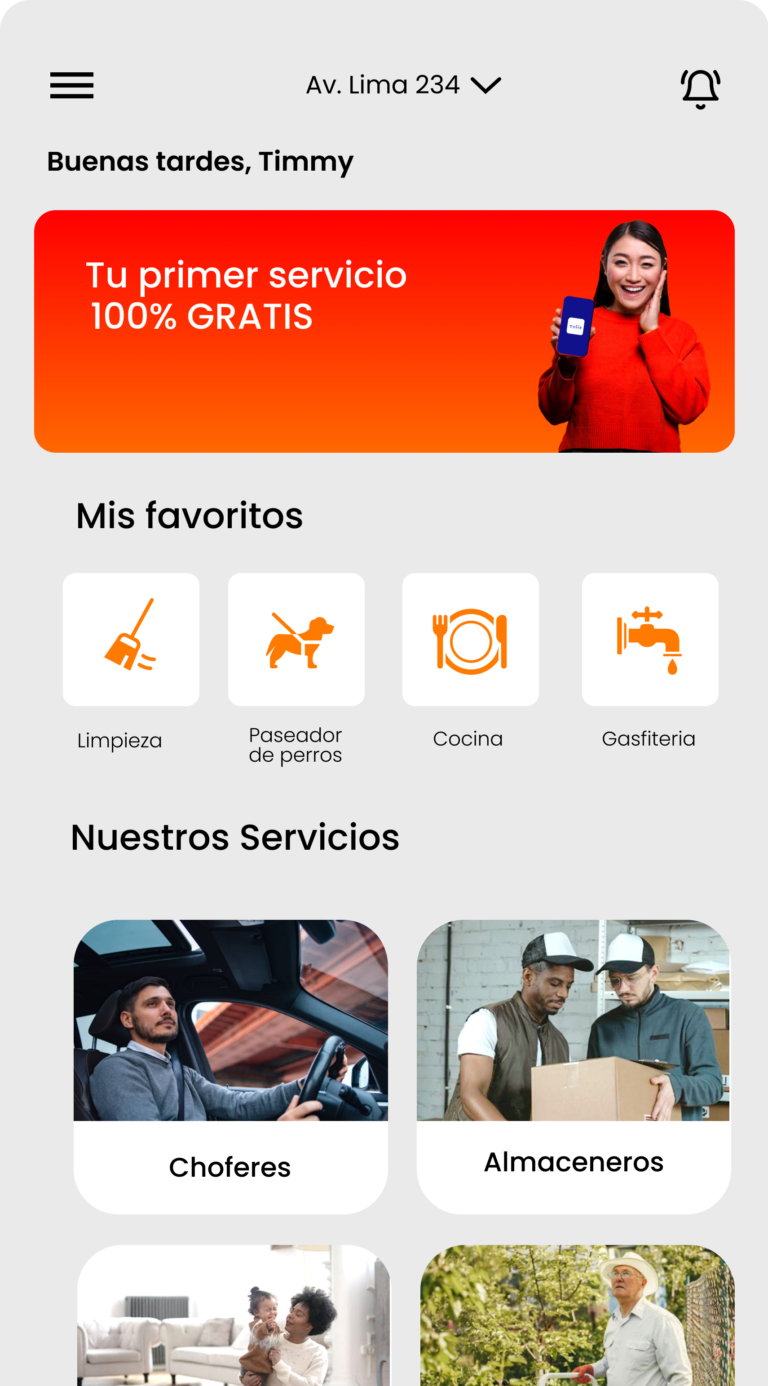
Task: Open the service card with mother and child
Action: click(233, 1315)
